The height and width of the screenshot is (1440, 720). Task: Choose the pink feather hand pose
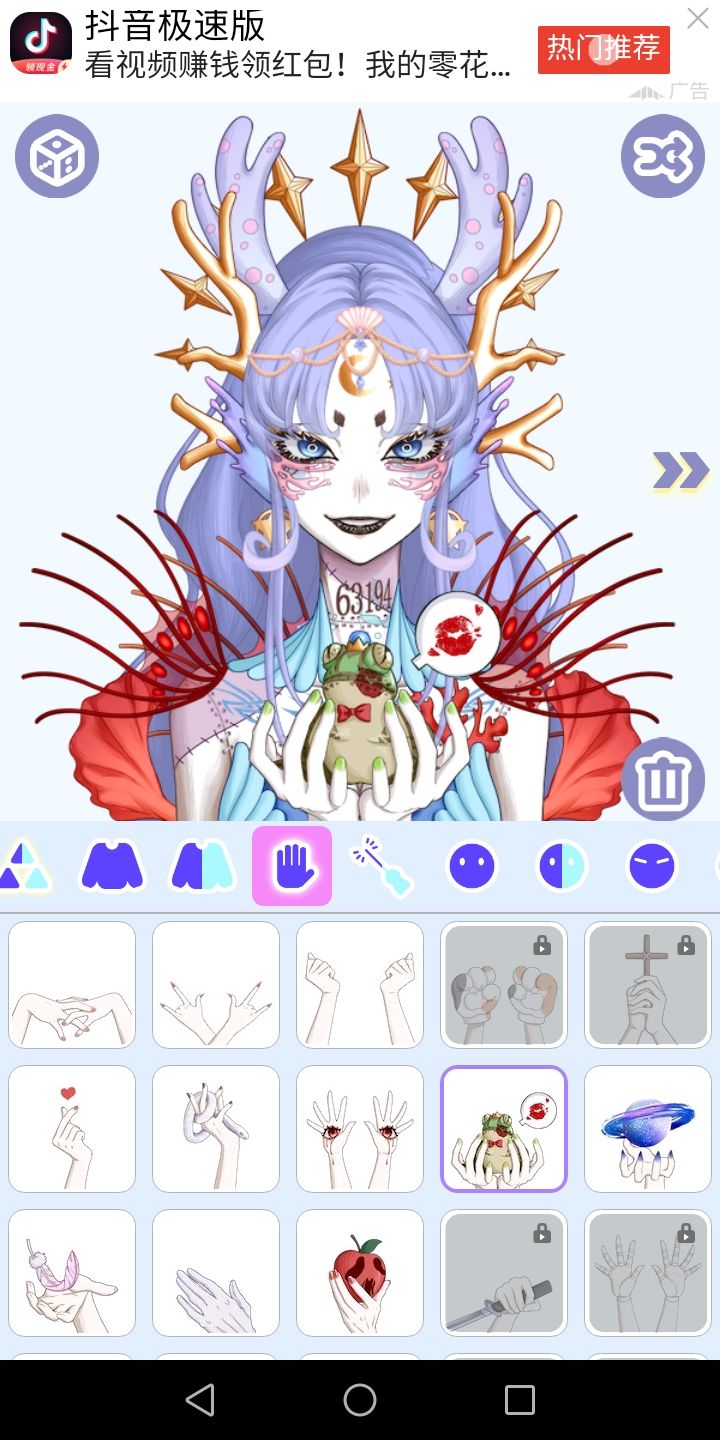72,1273
